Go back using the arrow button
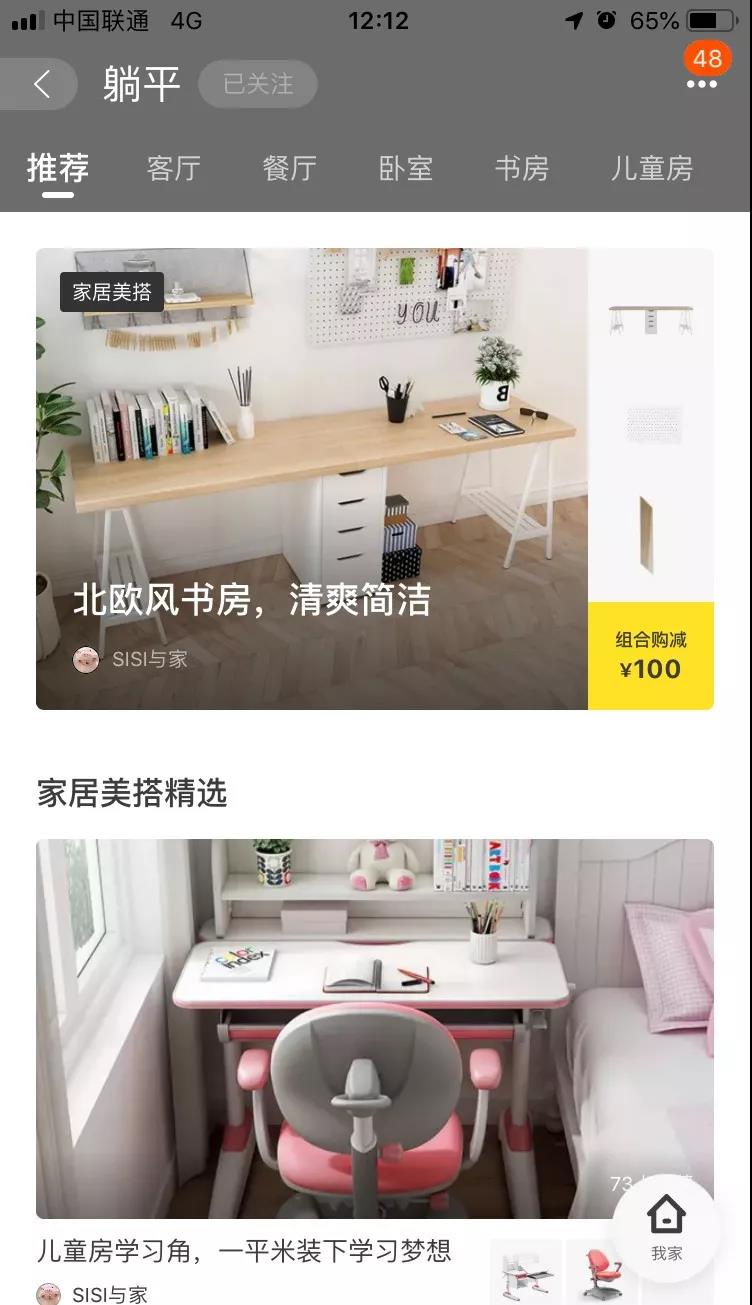 tap(41, 84)
